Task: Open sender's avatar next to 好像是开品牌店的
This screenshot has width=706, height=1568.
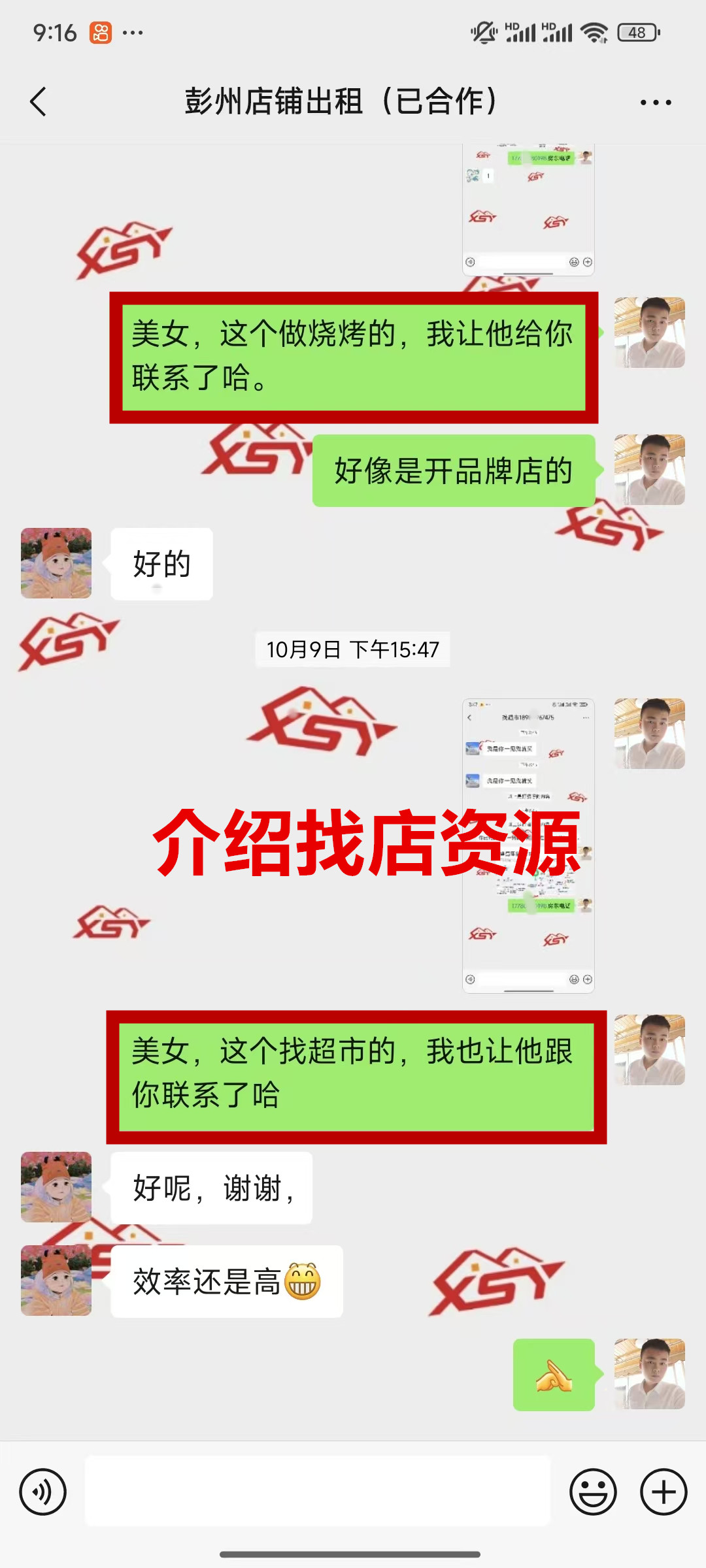Action: [649, 470]
